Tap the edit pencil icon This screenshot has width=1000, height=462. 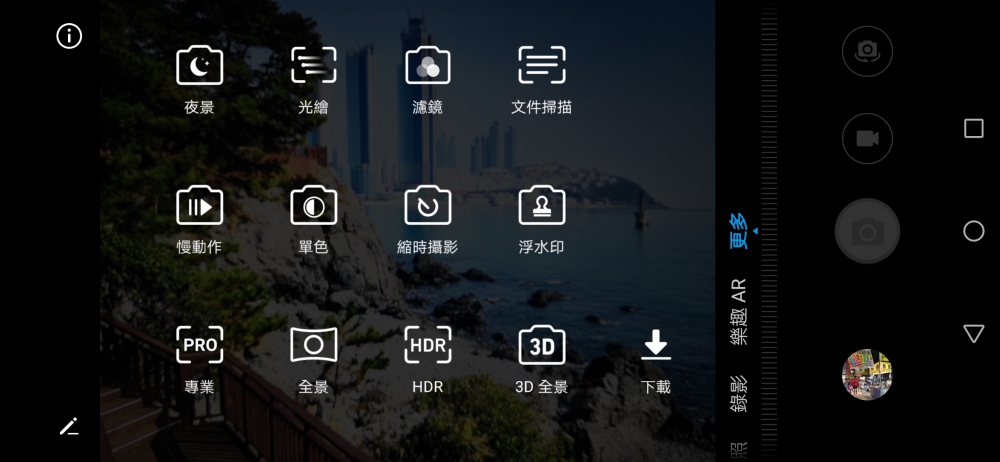click(x=69, y=426)
